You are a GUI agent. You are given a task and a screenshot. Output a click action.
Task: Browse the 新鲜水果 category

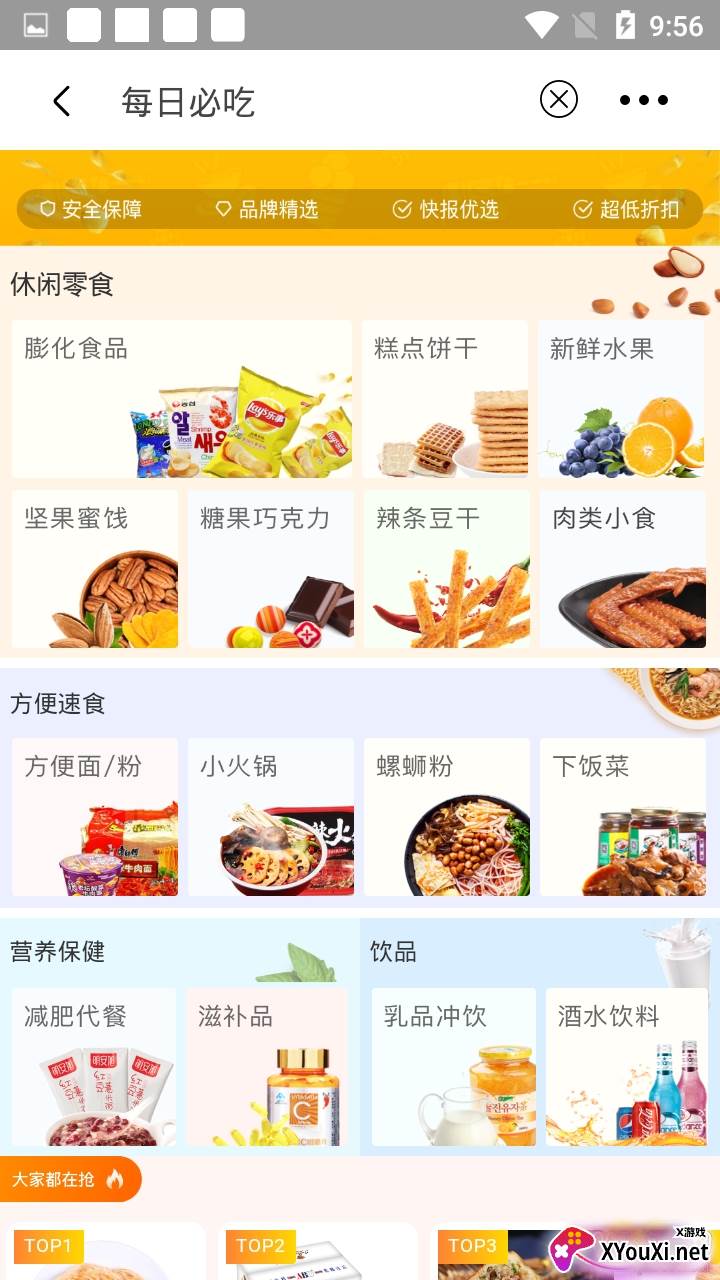coord(621,399)
